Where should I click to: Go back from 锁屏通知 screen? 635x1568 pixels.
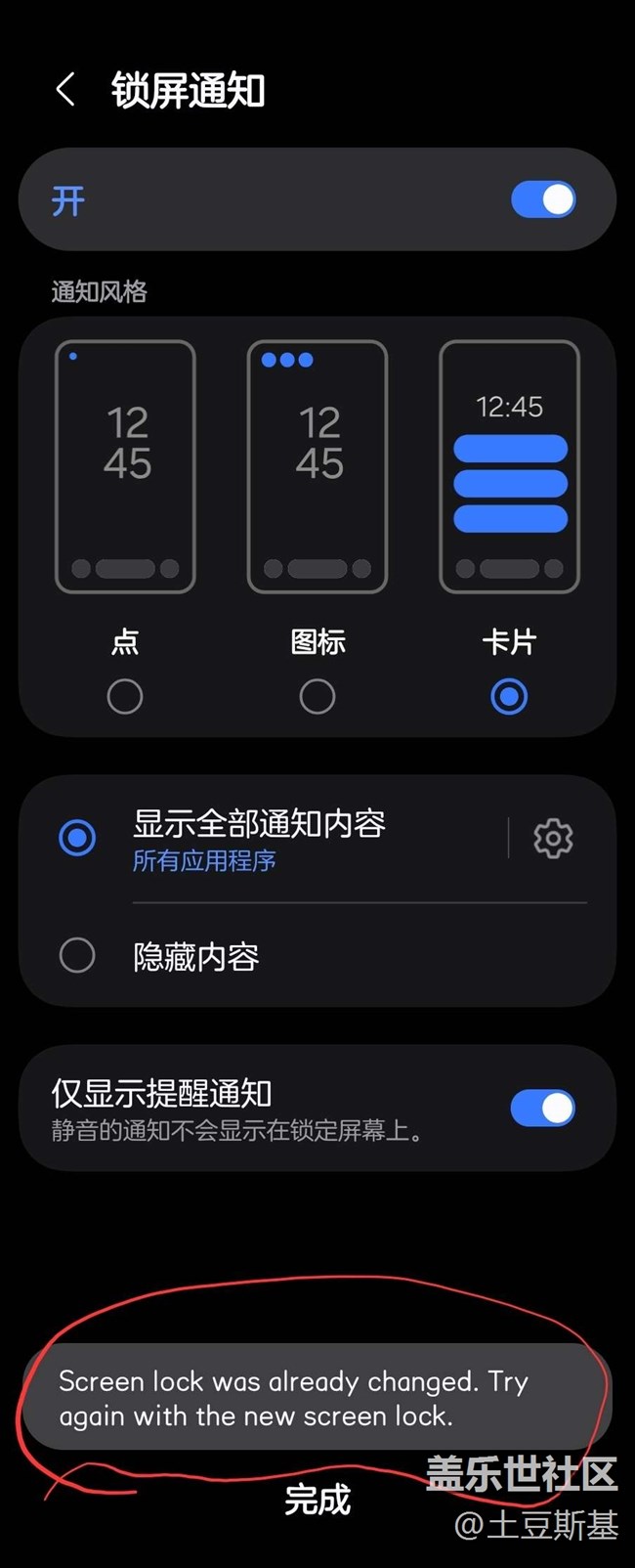pyautogui.click(x=65, y=90)
